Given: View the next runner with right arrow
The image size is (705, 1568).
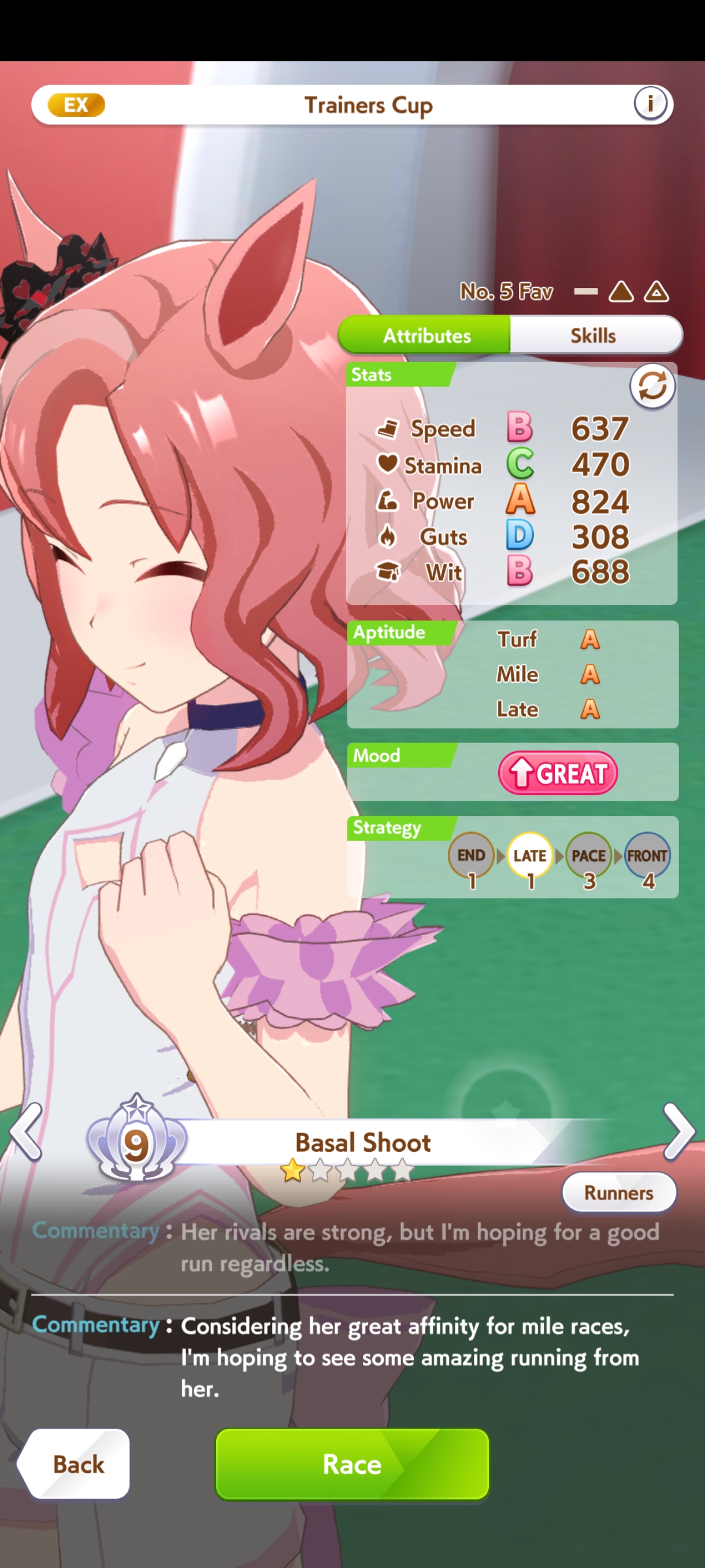Looking at the screenshot, I should pyautogui.click(x=679, y=1132).
